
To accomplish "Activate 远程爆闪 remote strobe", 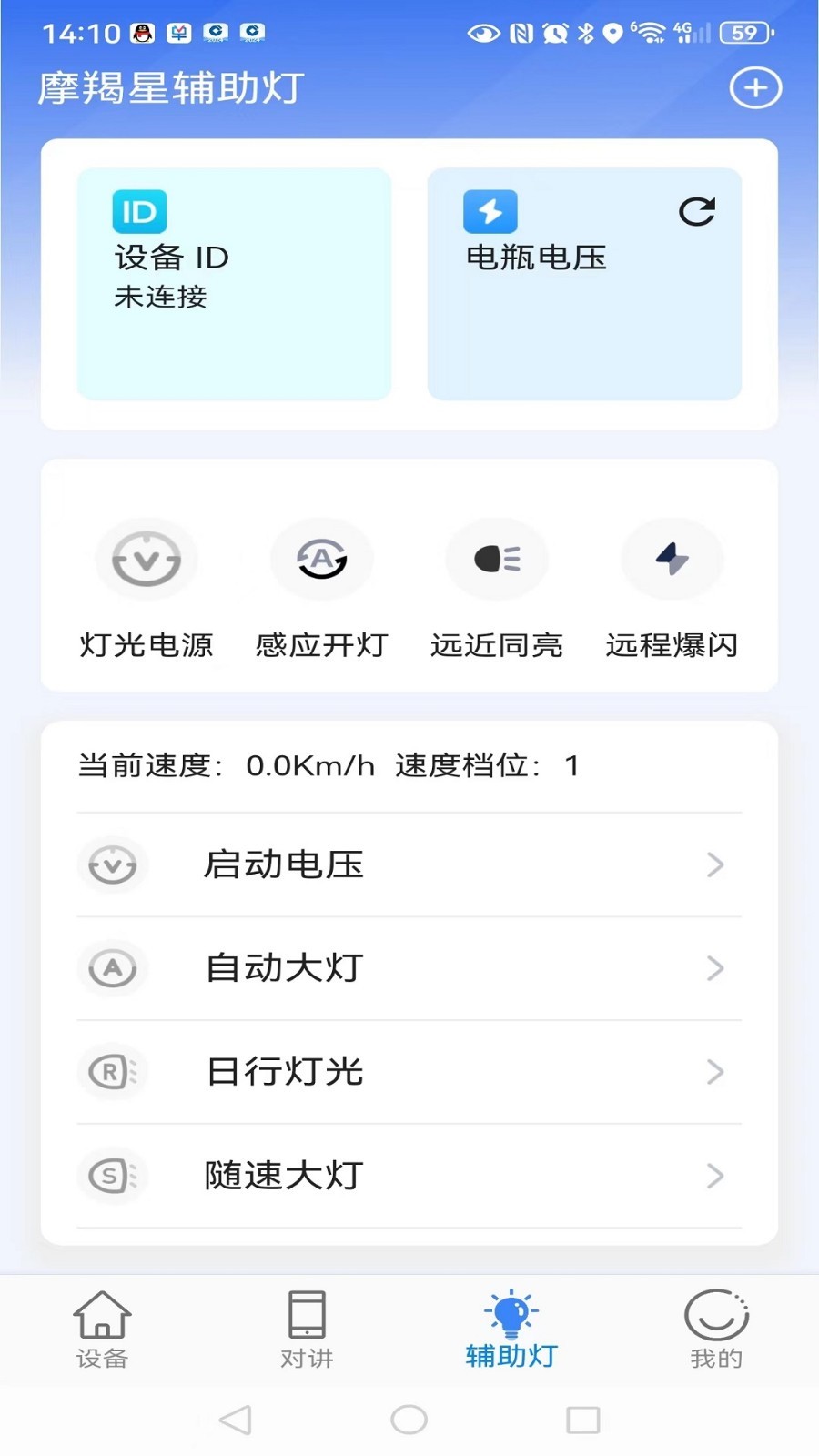I will [x=672, y=560].
